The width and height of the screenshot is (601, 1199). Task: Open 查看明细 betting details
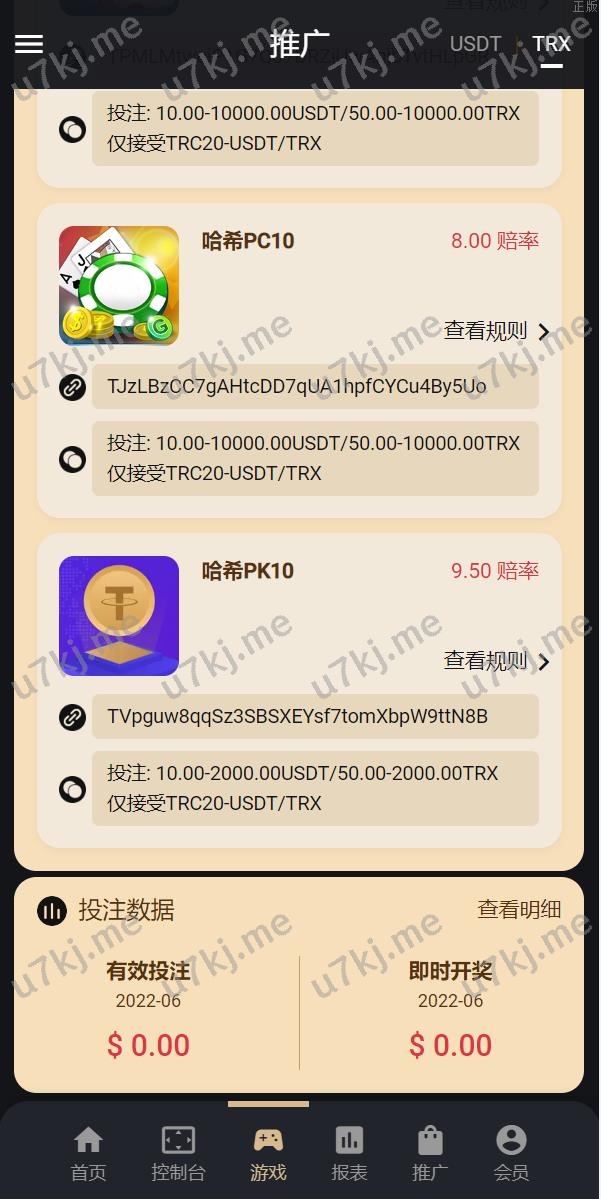click(519, 909)
